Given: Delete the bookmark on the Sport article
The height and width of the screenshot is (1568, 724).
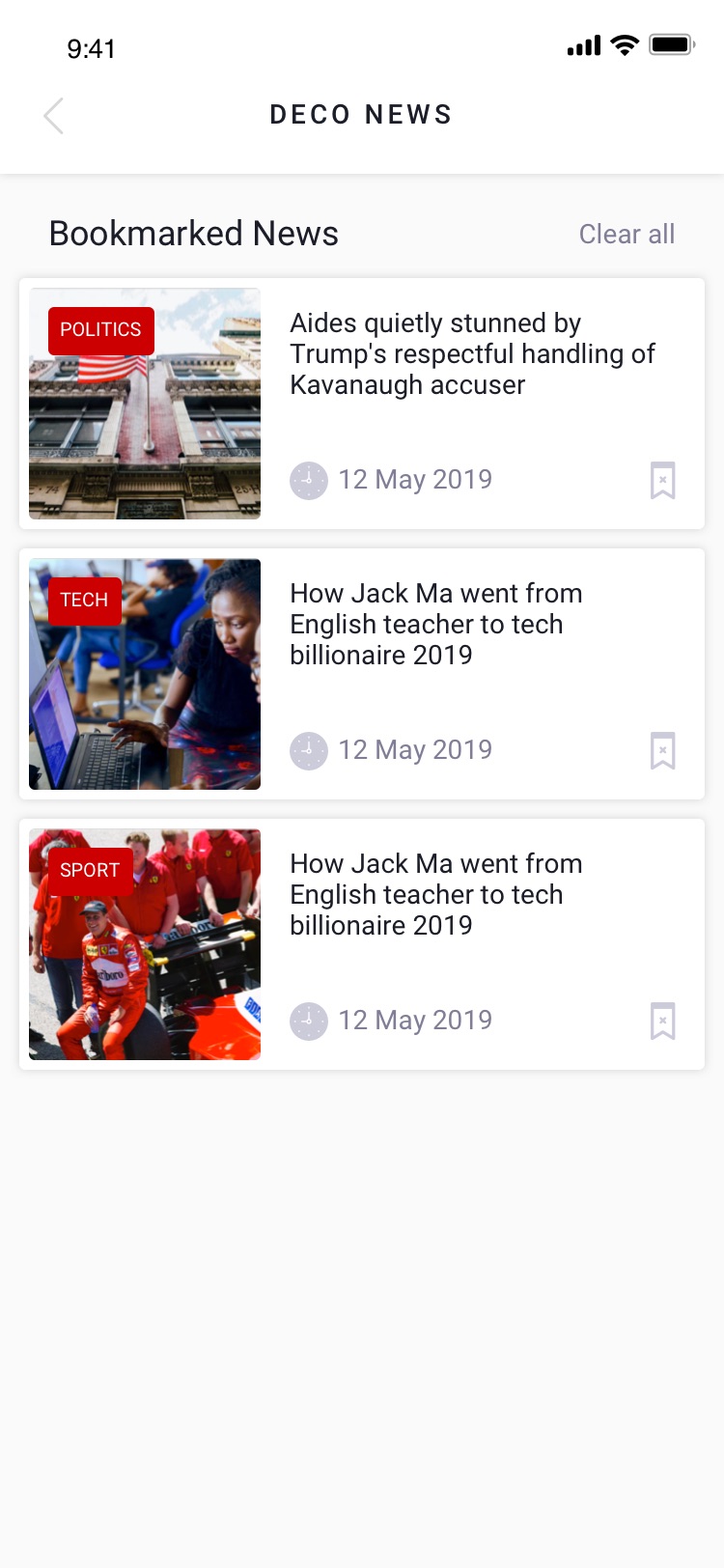Looking at the screenshot, I should click(662, 1021).
